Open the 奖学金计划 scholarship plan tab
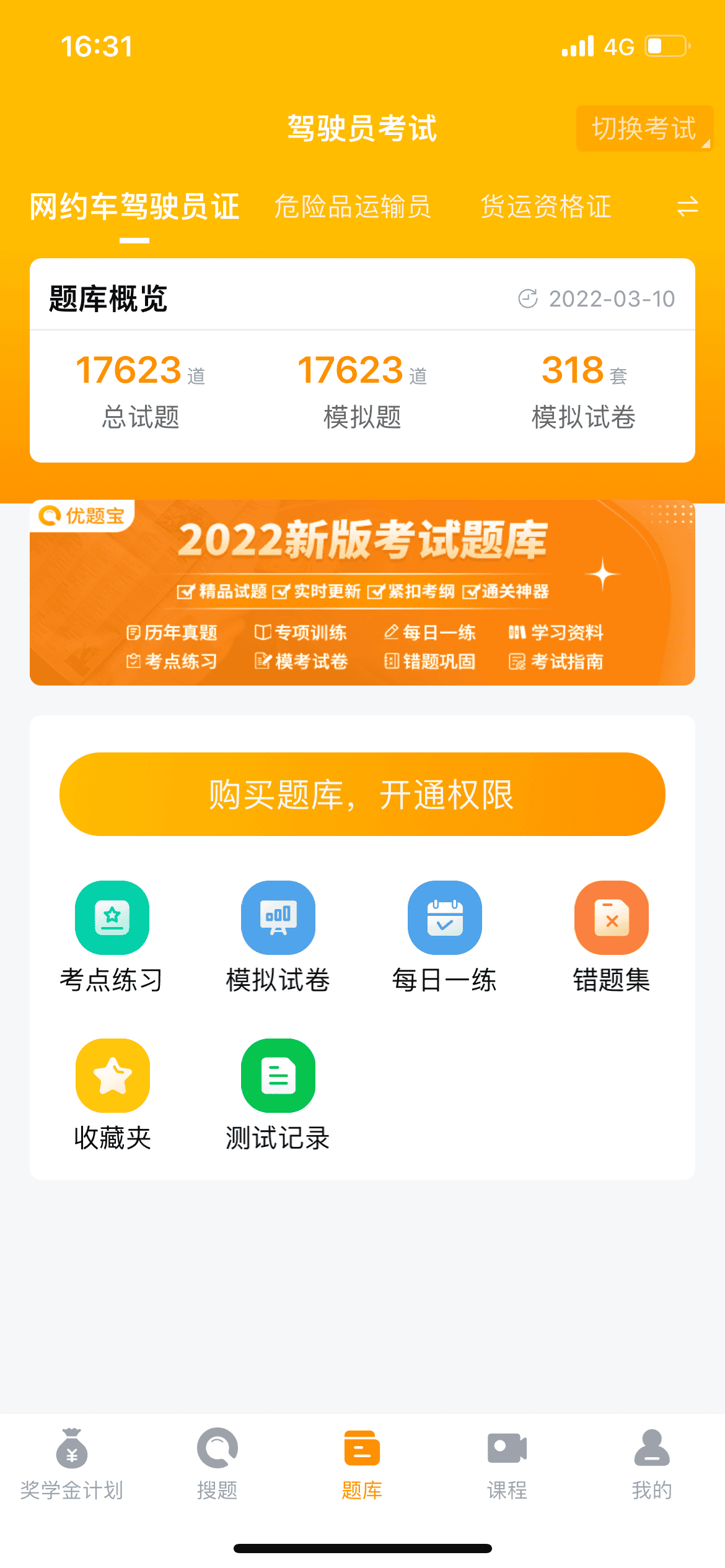725x1568 pixels. (x=72, y=1468)
